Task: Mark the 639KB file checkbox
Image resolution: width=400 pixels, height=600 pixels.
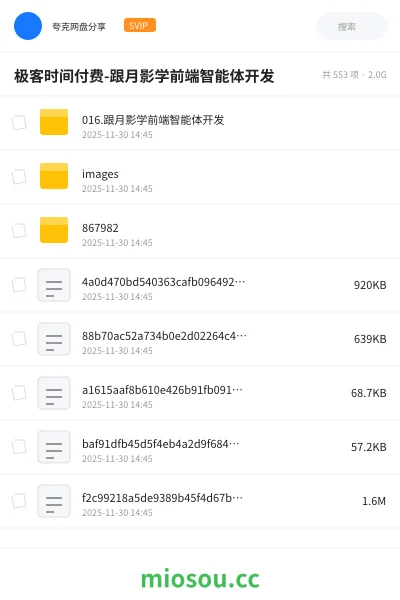Action: 19,339
